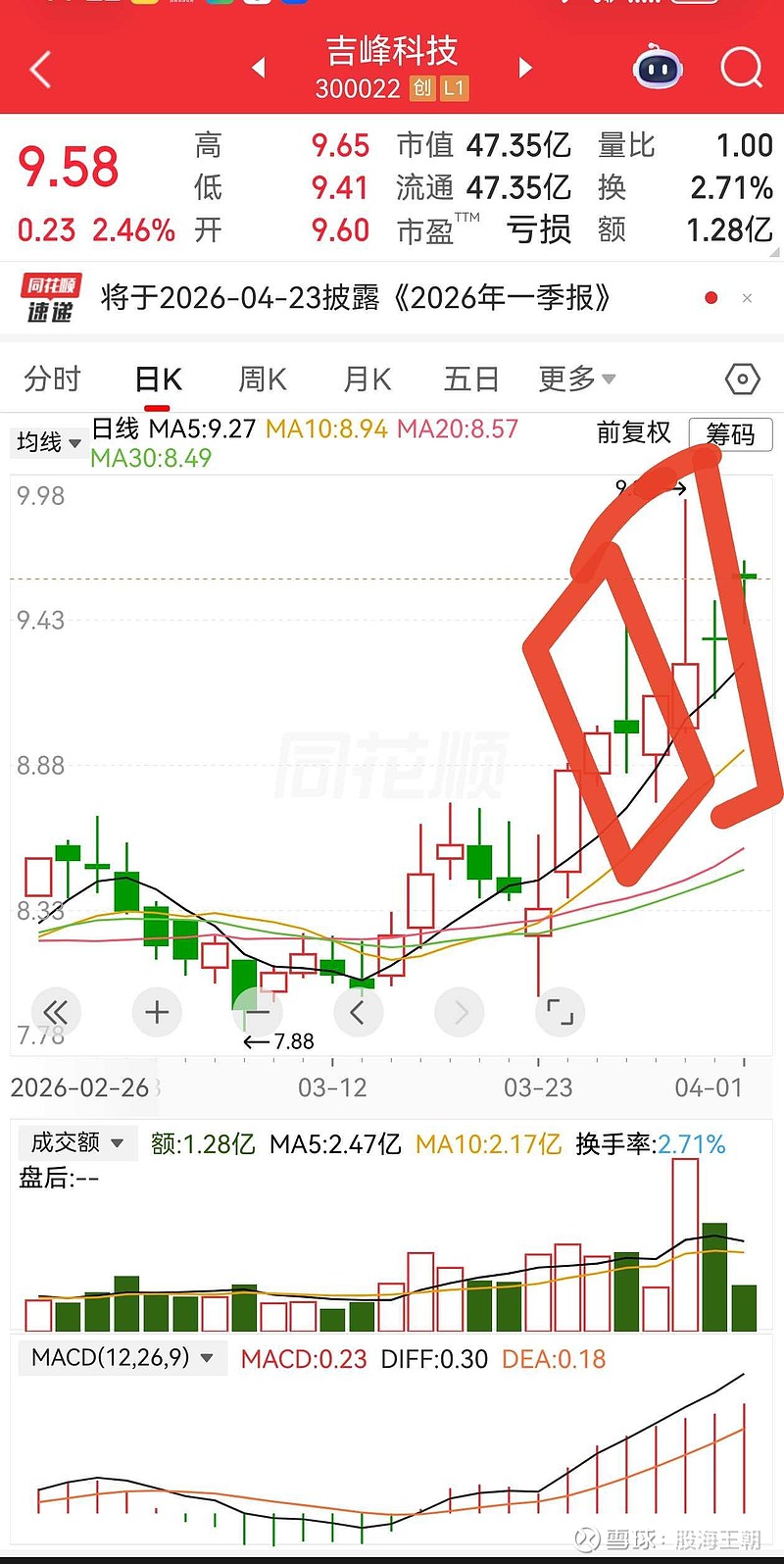Jump to earliest data with double-left arrow

point(57,1012)
